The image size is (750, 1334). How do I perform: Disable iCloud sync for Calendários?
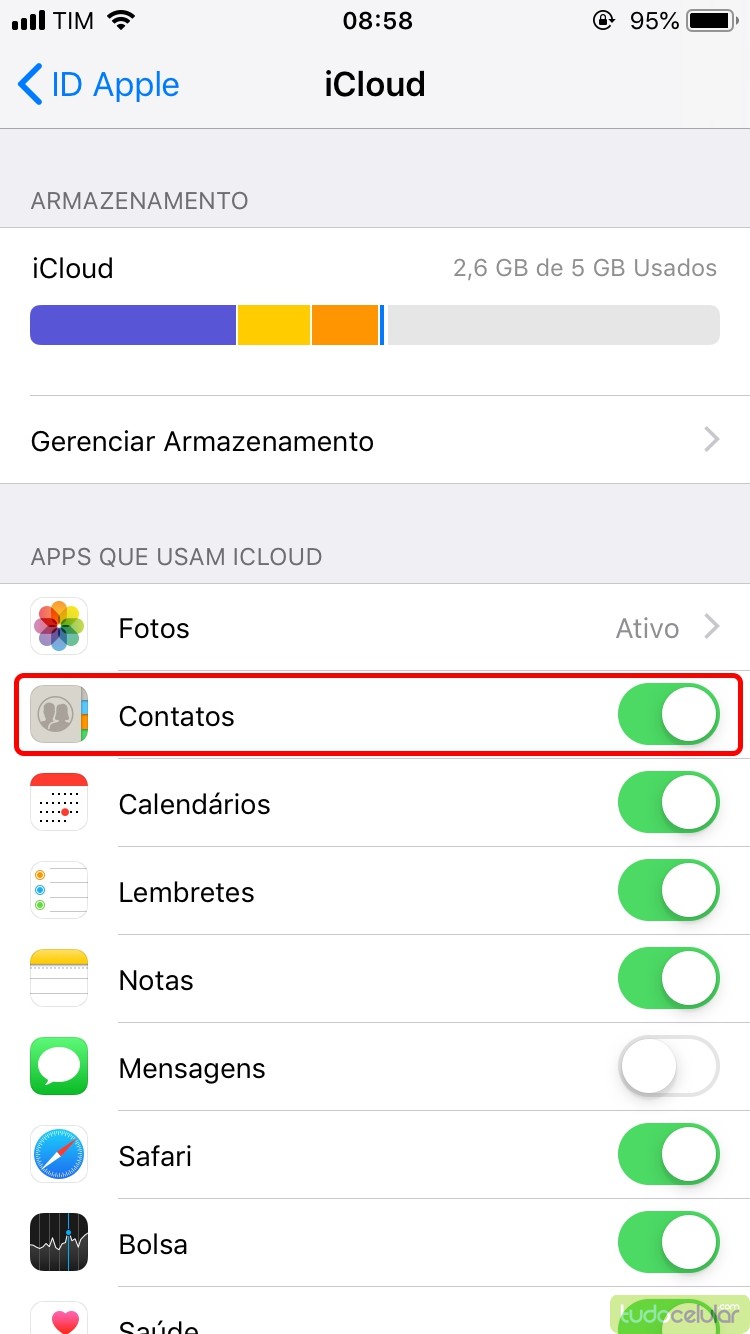coord(668,804)
